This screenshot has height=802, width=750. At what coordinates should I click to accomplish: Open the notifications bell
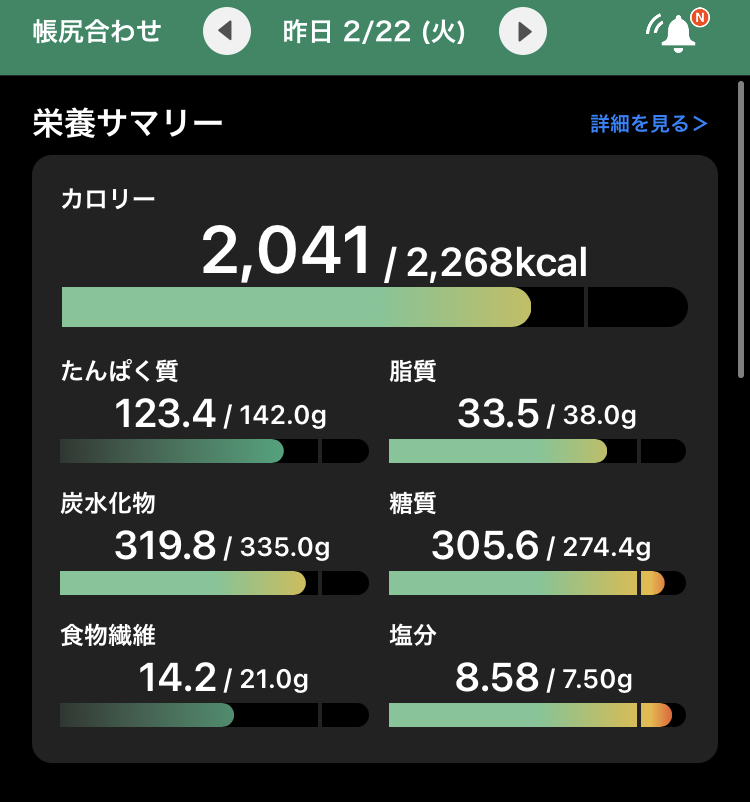pyautogui.click(x=679, y=32)
